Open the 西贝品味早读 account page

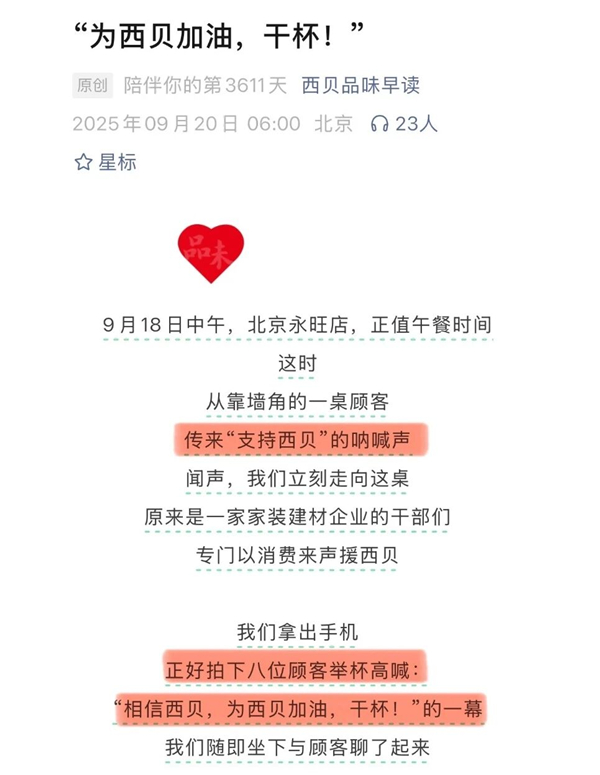click(360, 85)
